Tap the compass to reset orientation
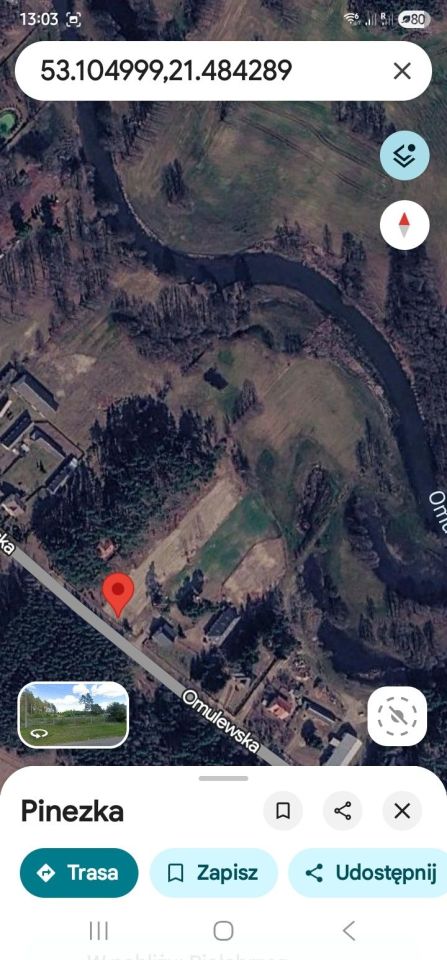Screen dimensions: 447x960 pyautogui.click(x=405, y=225)
